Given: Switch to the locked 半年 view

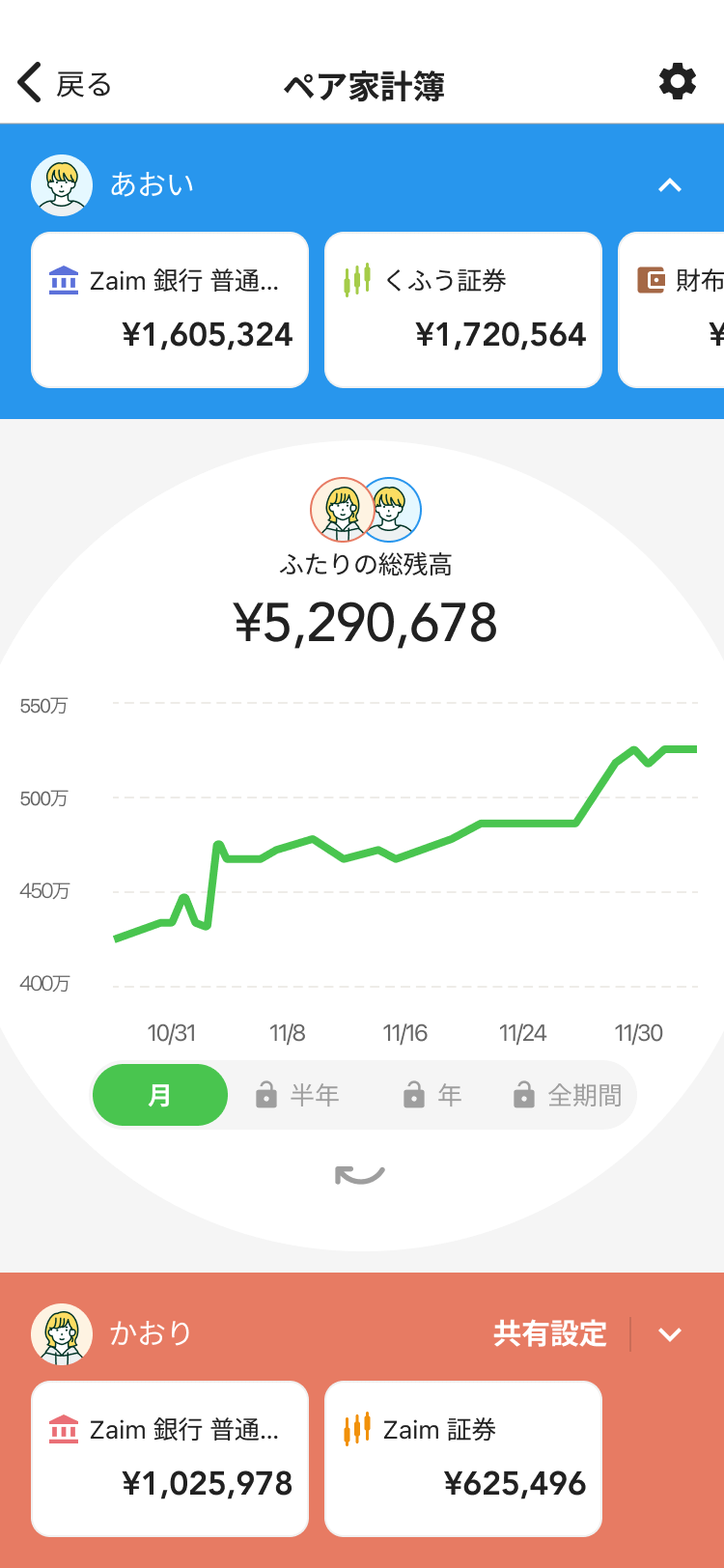Looking at the screenshot, I should 295,1095.
